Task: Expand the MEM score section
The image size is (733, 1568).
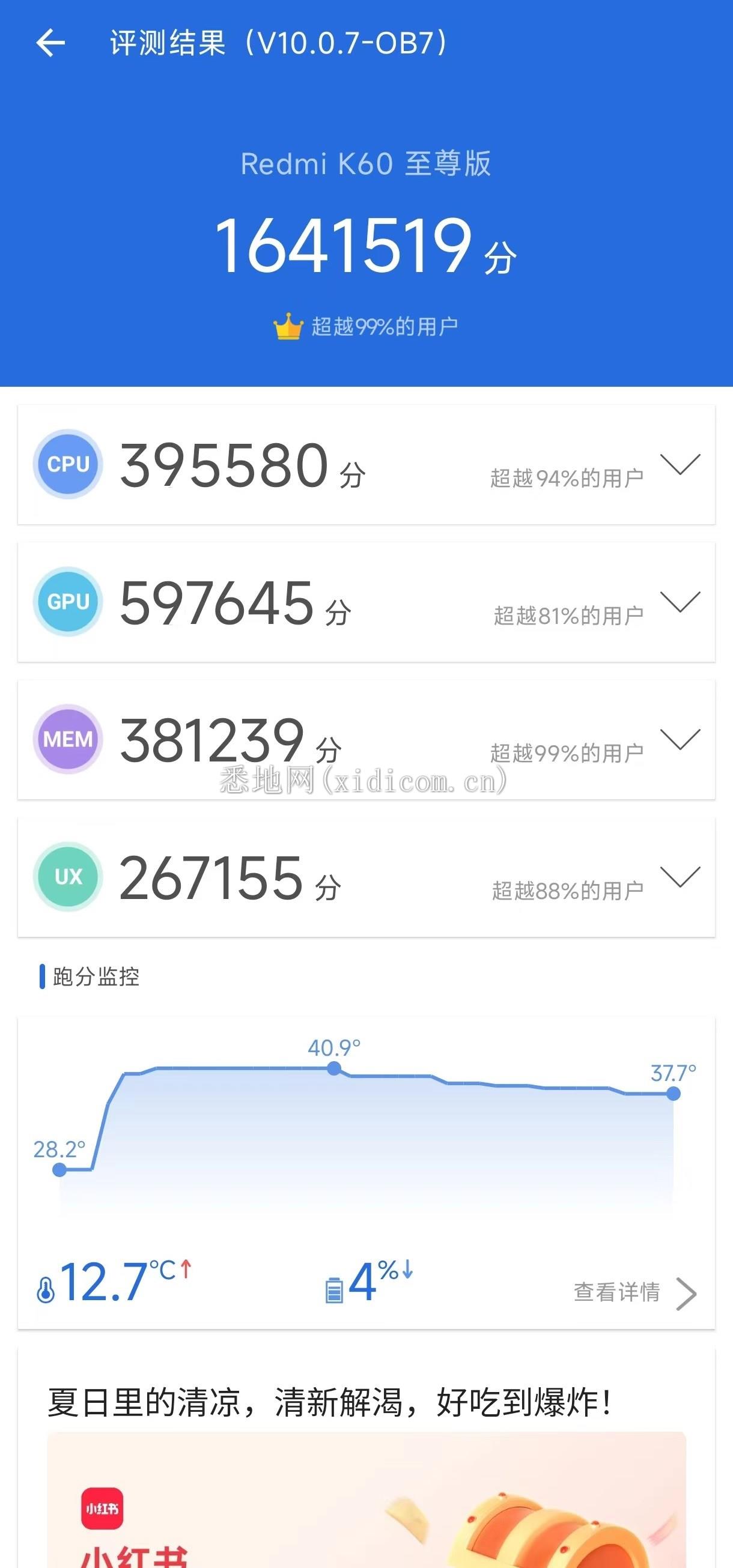Action: click(680, 740)
